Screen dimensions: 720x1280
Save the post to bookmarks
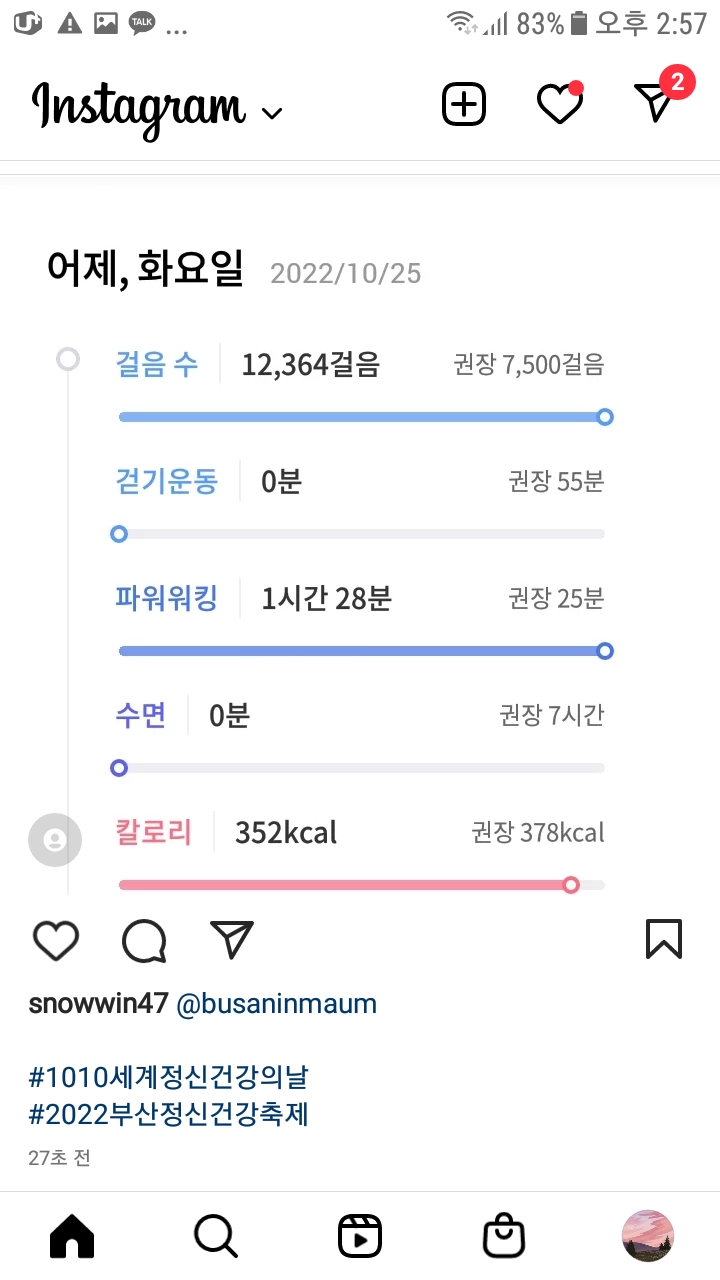click(x=663, y=939)
